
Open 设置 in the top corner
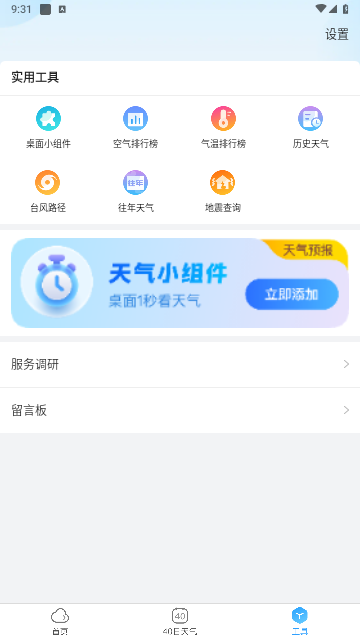pos(337,34)
